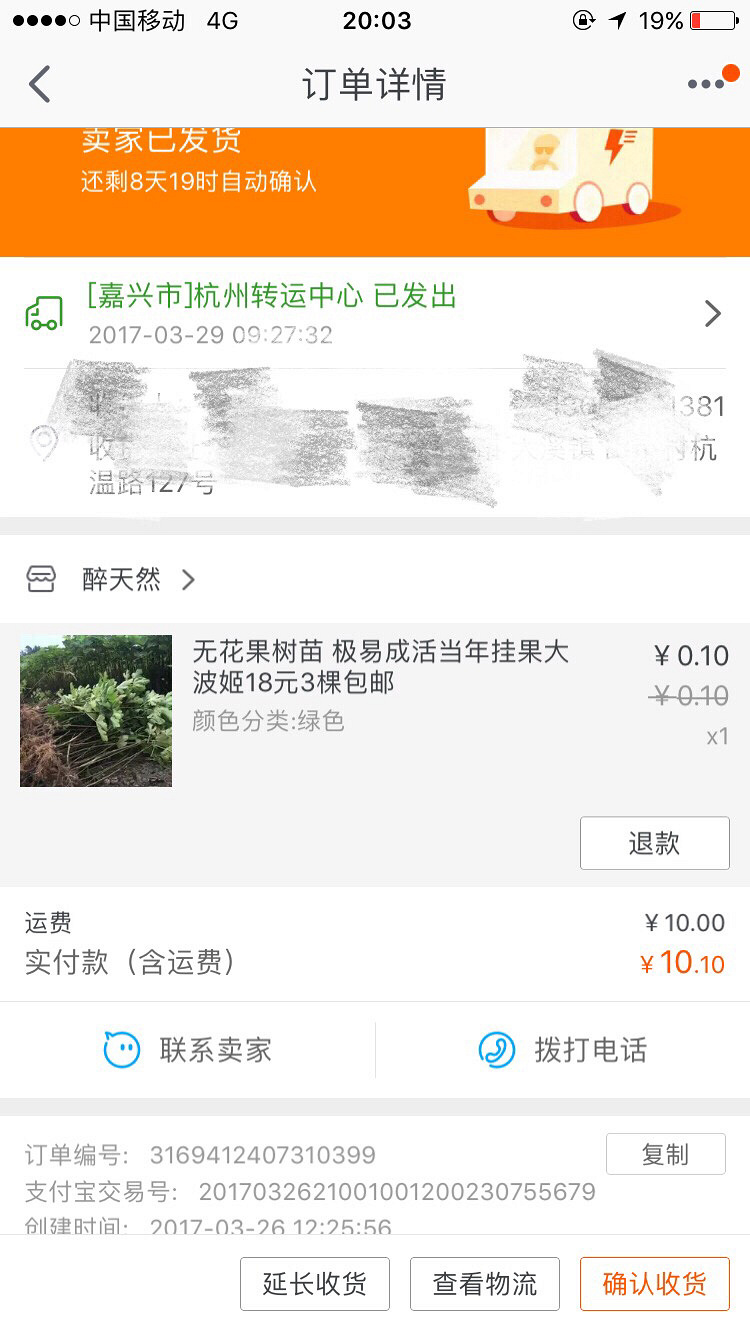Contact the seller via 联系卖家

188,1050
